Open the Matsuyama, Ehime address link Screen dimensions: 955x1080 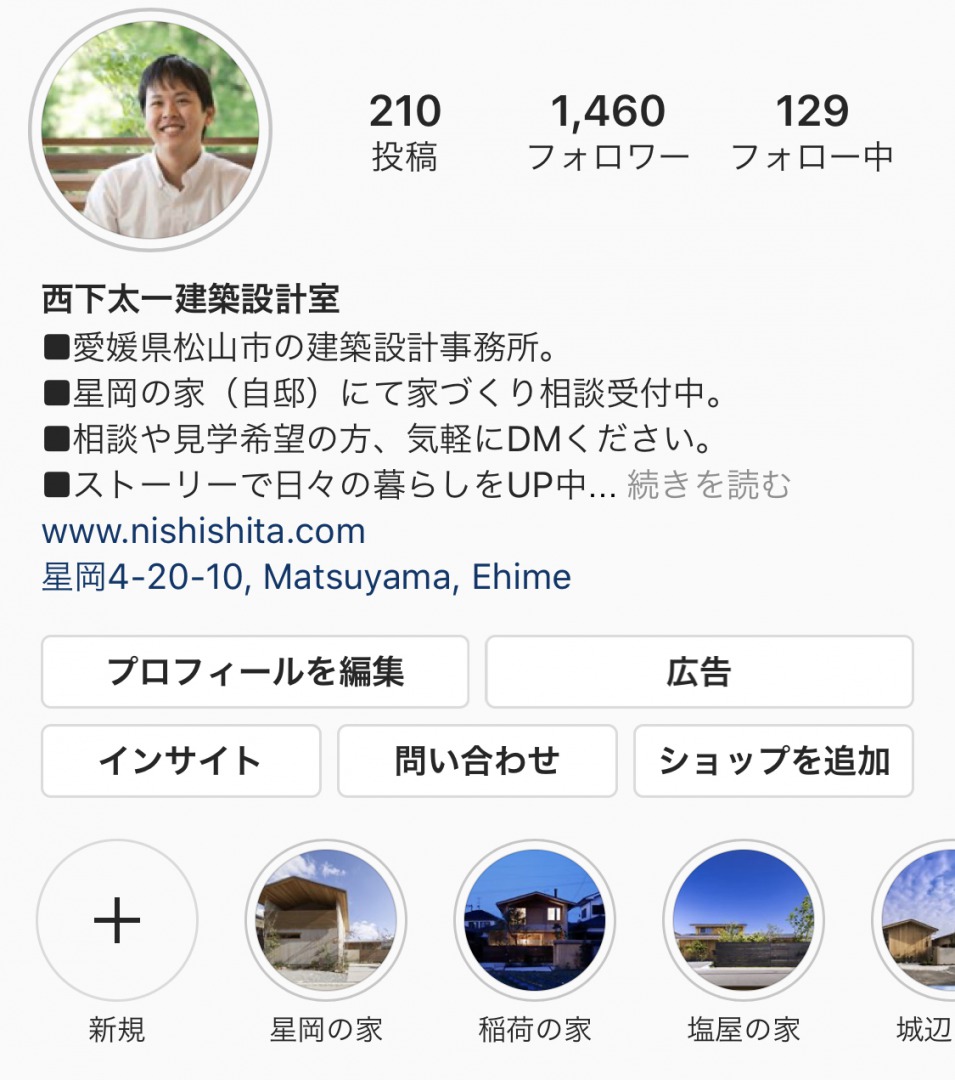coord(306,577)
